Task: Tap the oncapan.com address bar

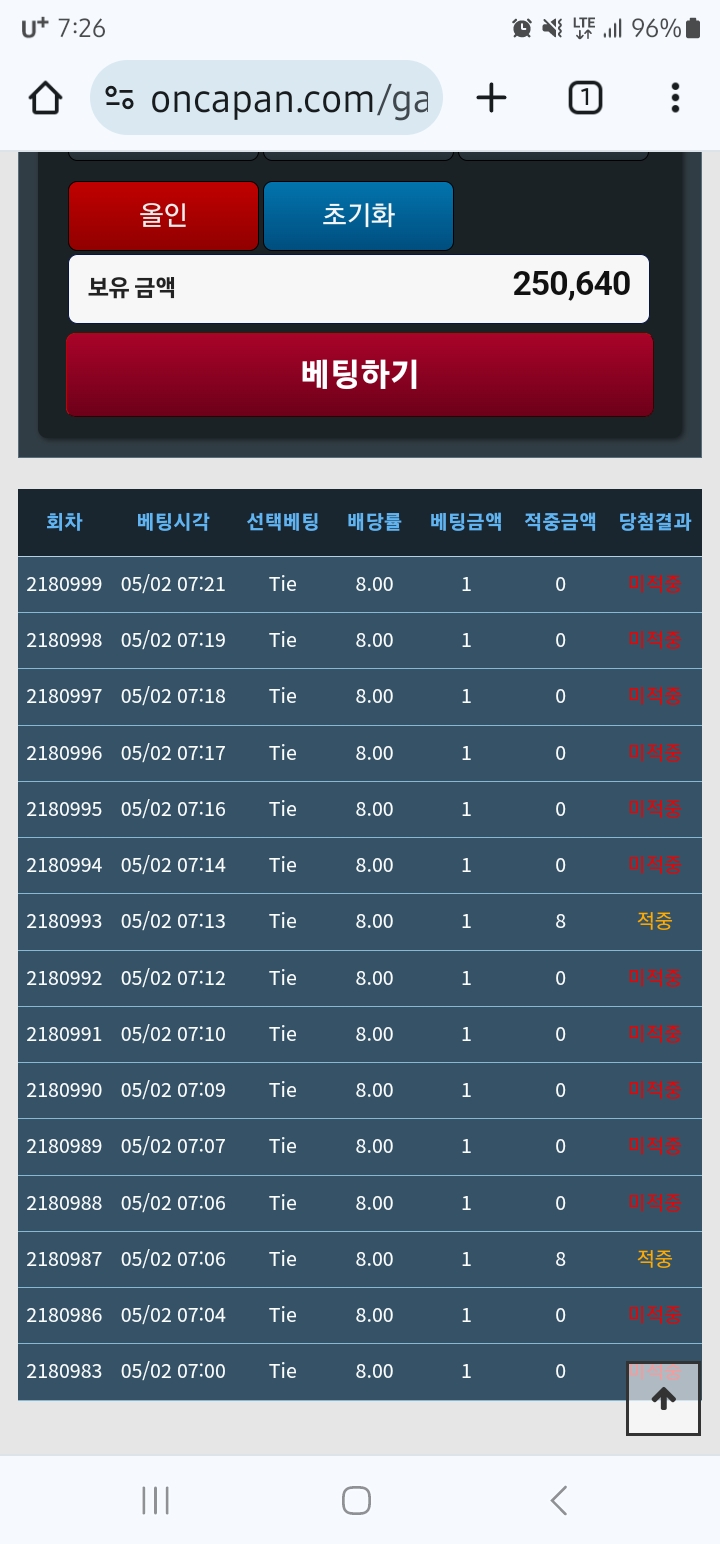Action: tap(268, 98)
